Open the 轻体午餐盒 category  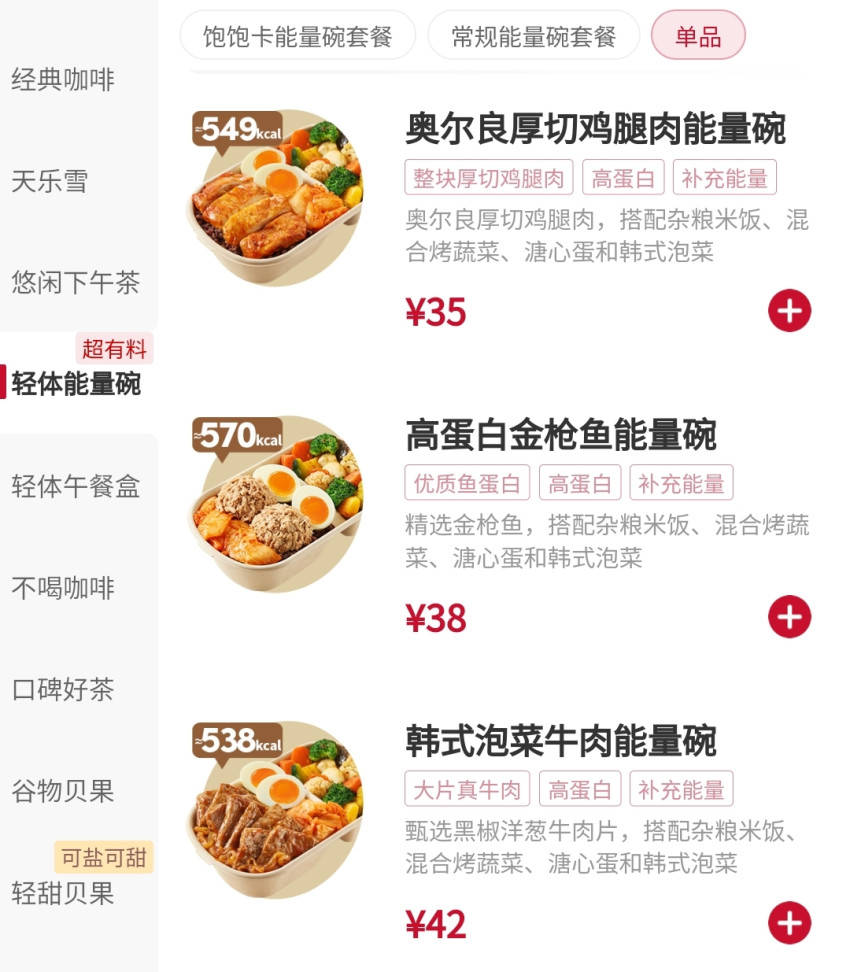pyautogui.click(x=76, y=487)
